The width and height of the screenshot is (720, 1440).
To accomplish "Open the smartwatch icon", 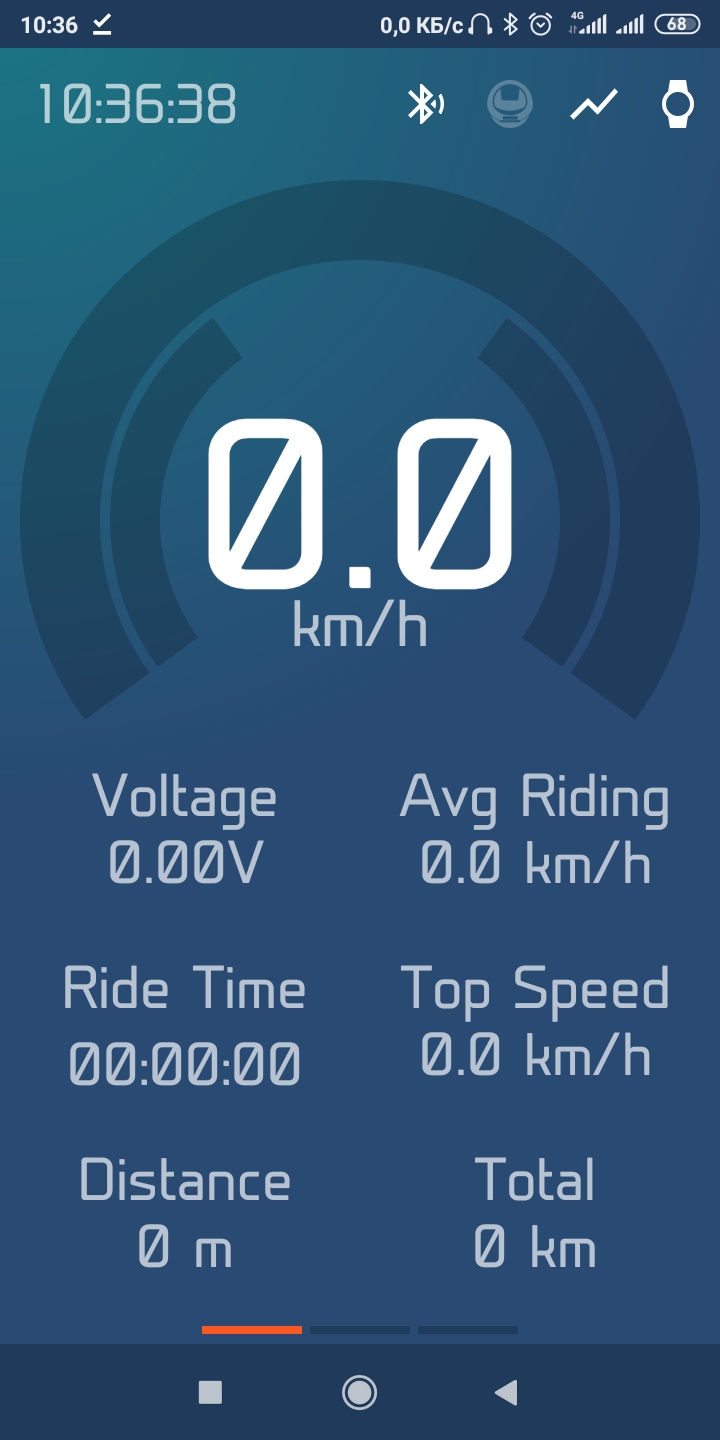I will click(x=678, y=105).
